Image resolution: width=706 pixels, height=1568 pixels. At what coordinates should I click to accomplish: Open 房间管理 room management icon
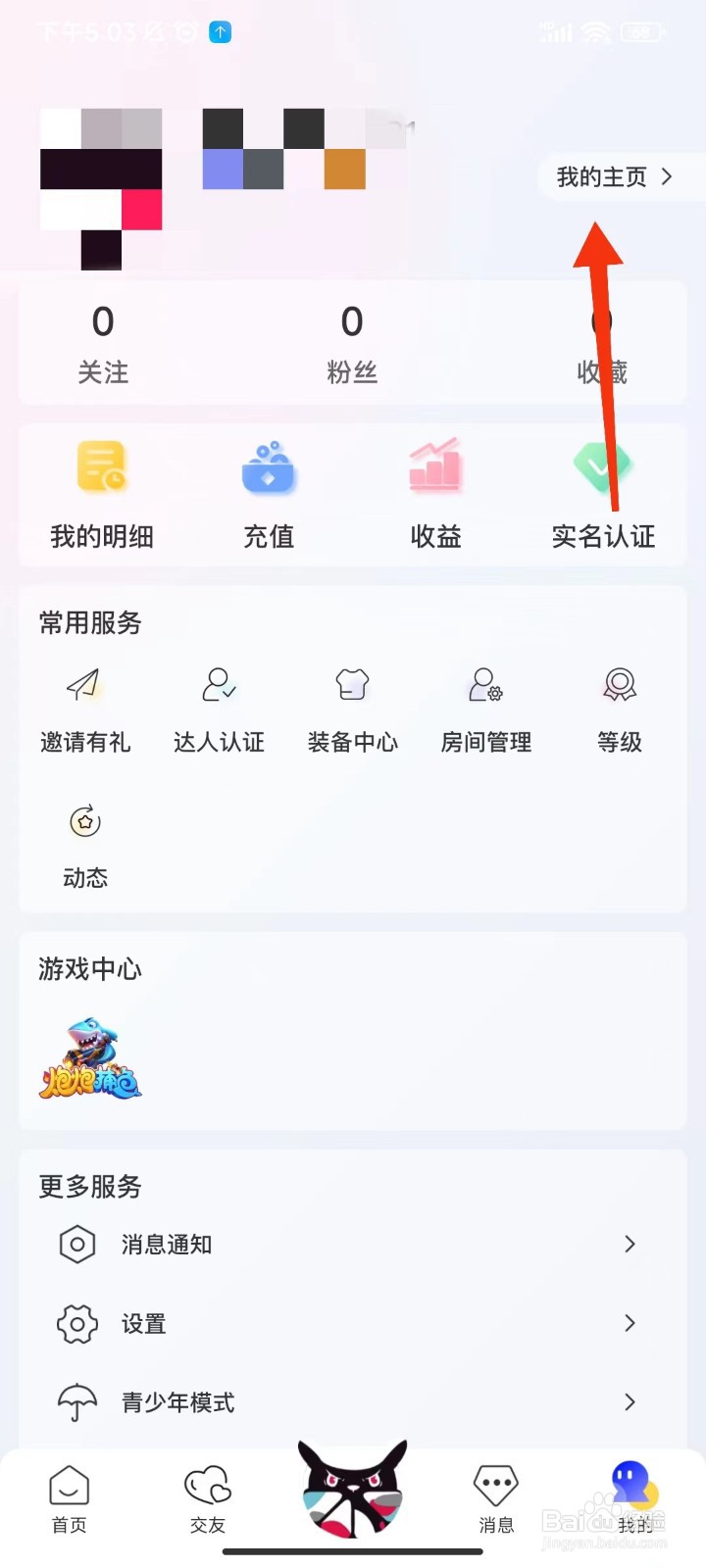tap(484, 706)
